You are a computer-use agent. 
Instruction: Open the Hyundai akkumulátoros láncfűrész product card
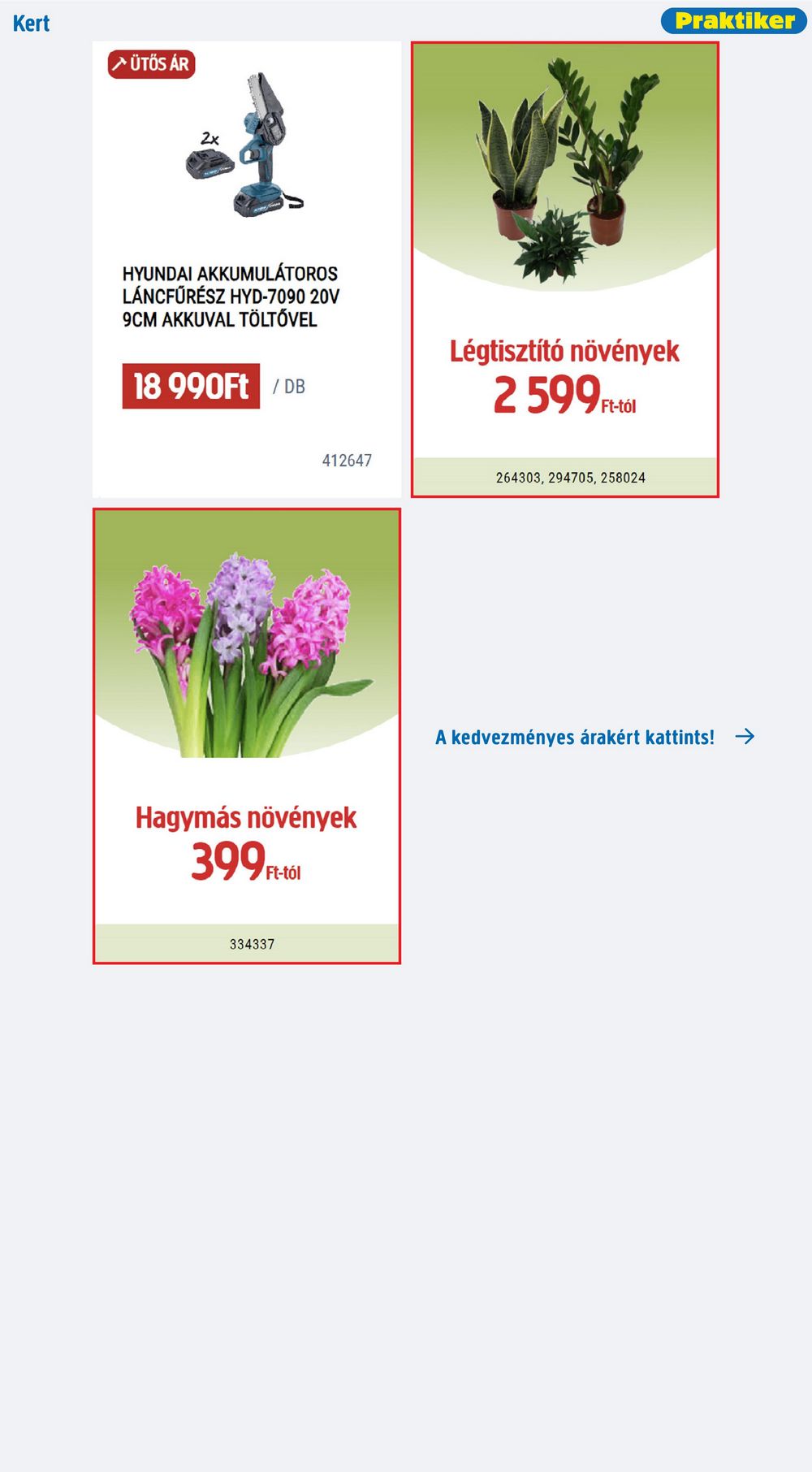[x=246, y=269]
